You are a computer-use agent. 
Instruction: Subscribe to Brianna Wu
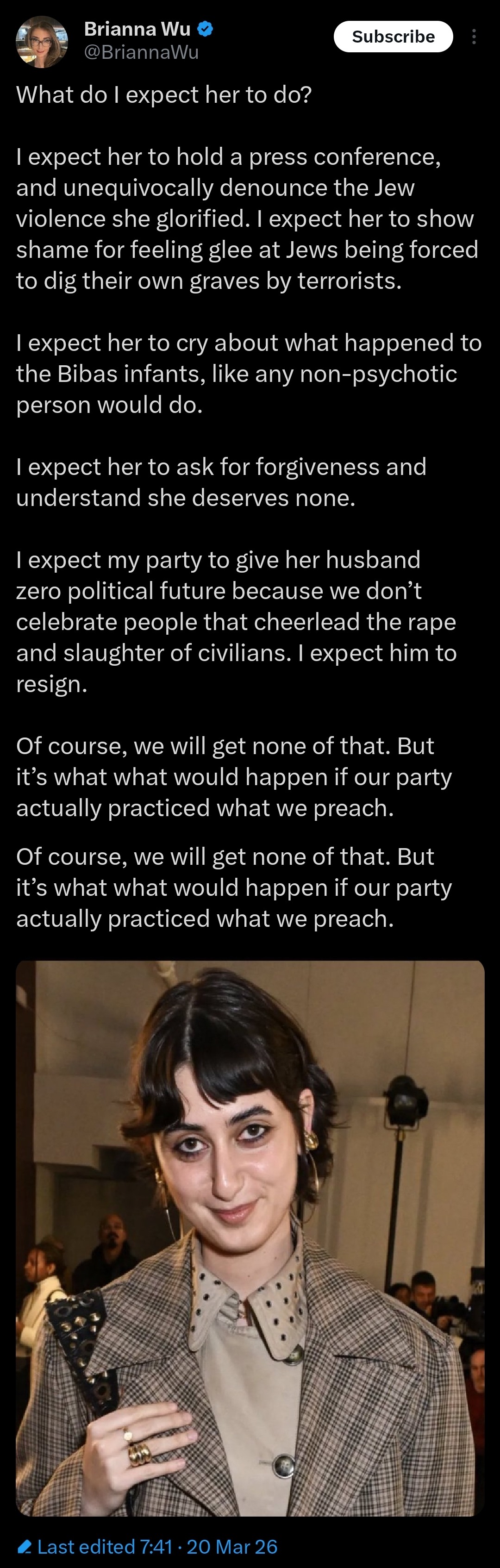pyautogui.click(x=393, y=37)
